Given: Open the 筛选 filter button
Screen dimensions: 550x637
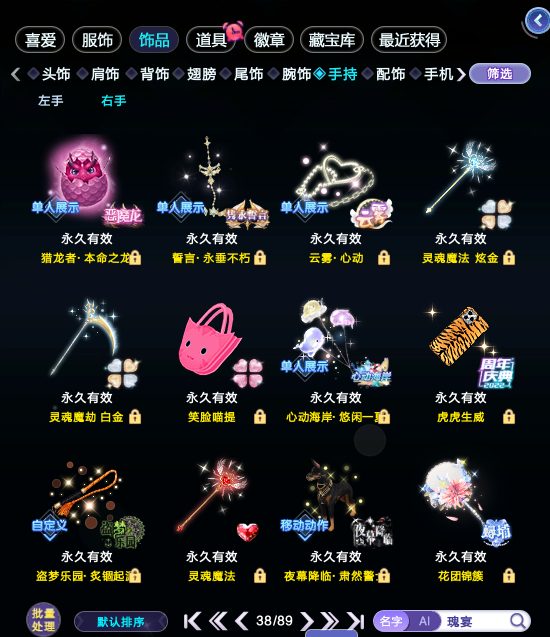Looking at the screenshot, I should (x=500, y=74).
